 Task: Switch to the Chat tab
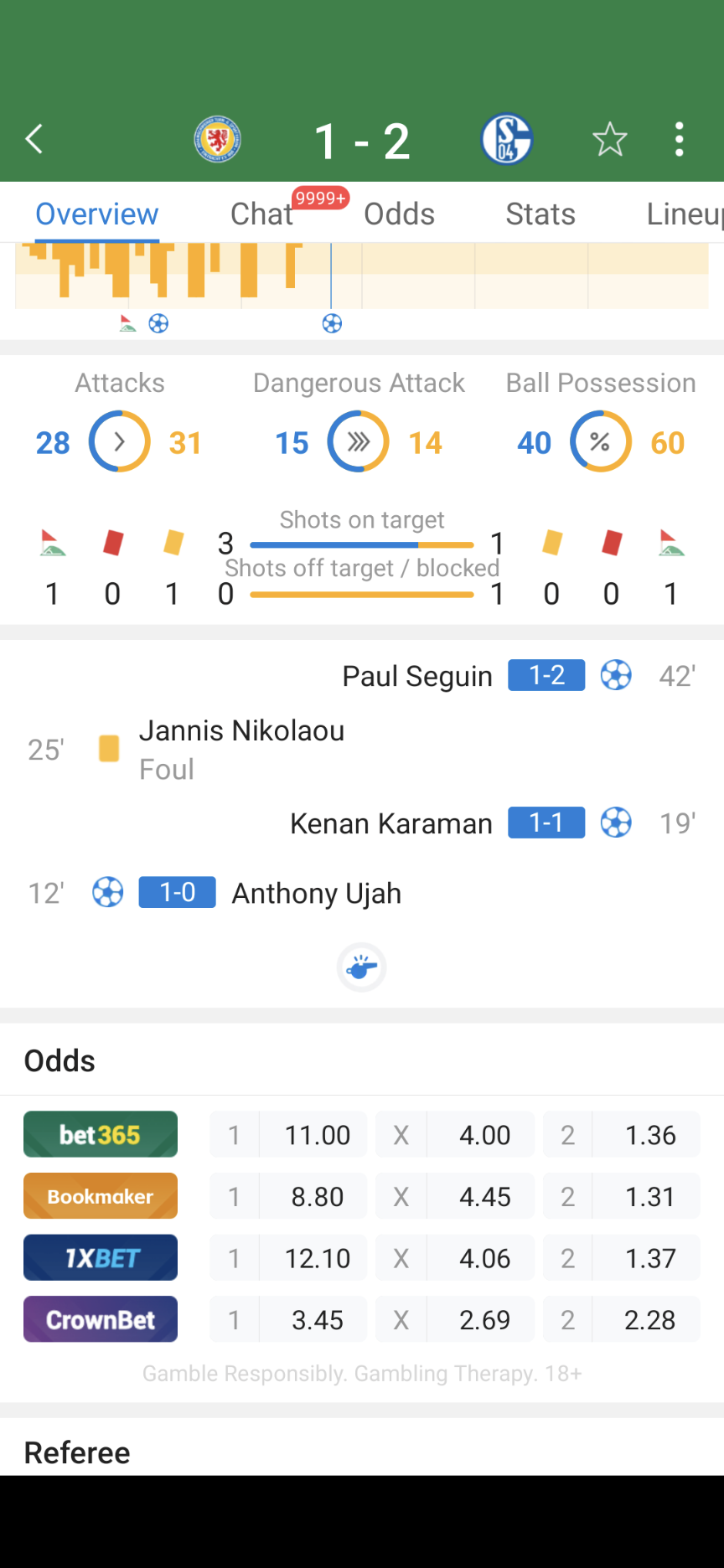point(261,214)
